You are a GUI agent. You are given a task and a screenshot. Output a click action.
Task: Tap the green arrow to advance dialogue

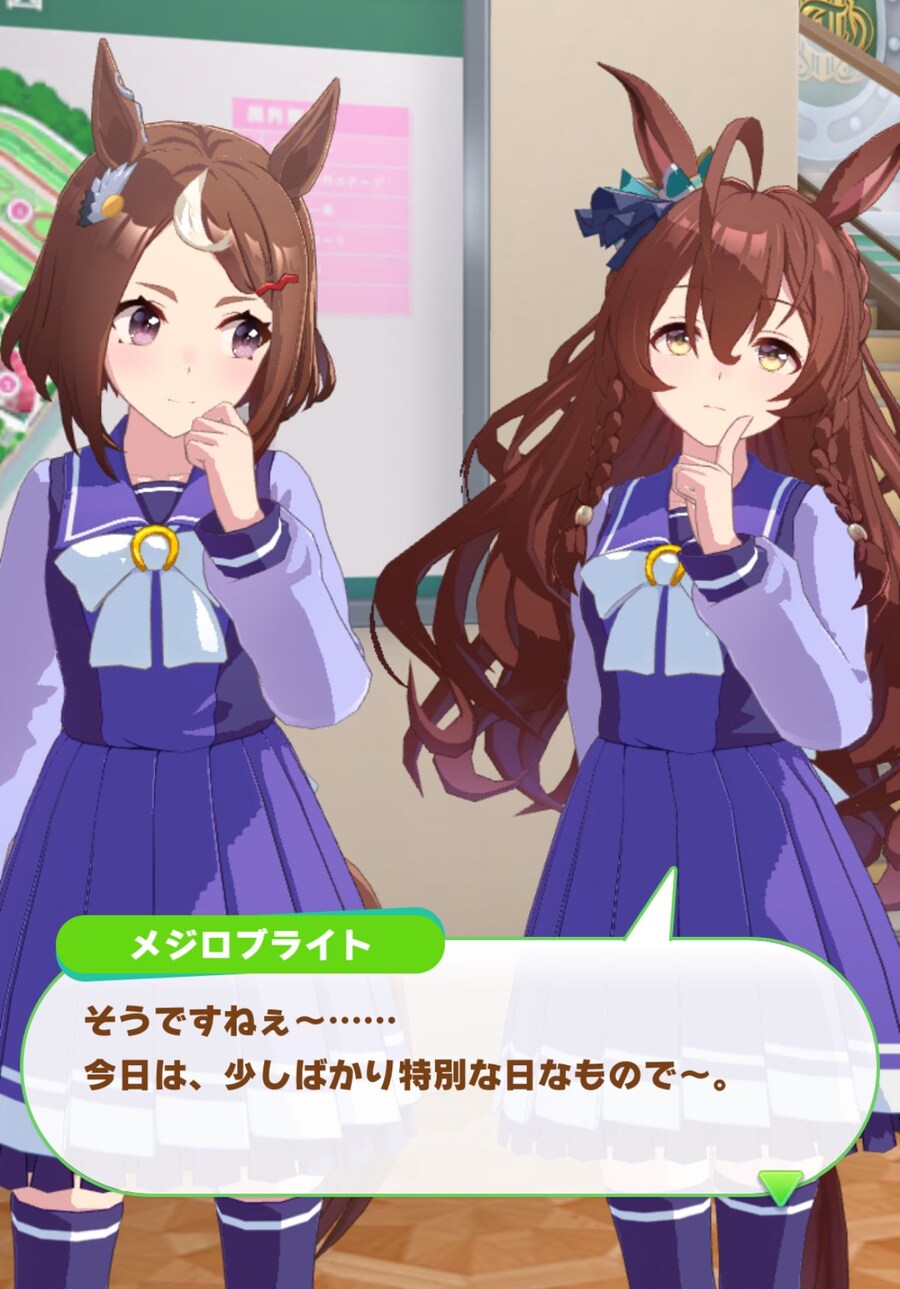[x=780, y=1186]
